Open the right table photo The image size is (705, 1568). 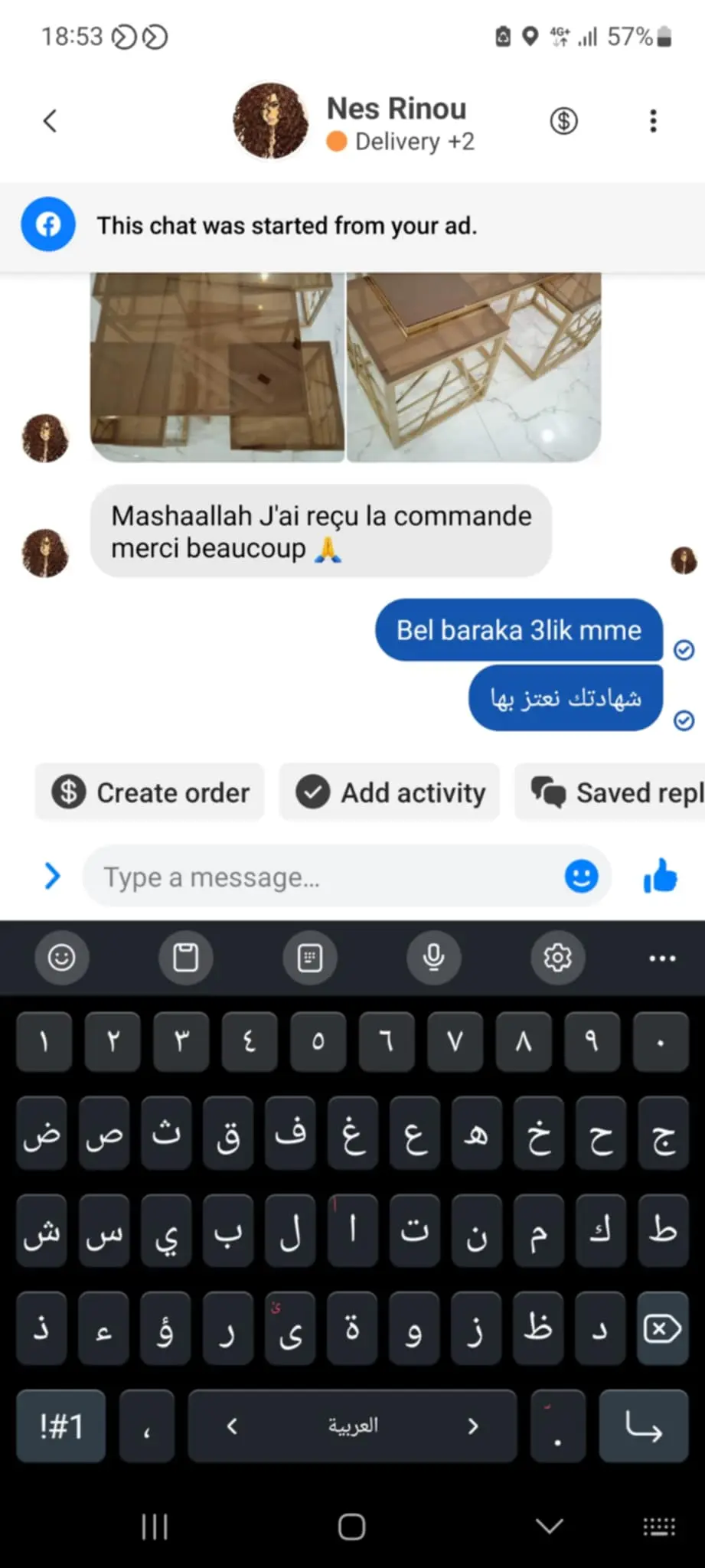coord(474,367)
